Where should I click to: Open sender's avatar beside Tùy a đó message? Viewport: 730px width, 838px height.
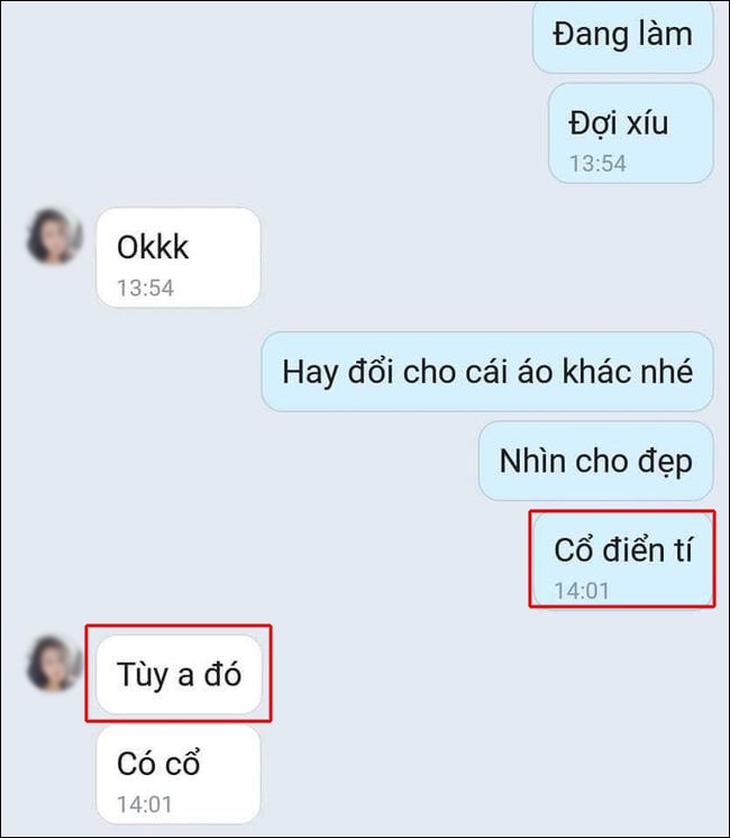point(55,664)
